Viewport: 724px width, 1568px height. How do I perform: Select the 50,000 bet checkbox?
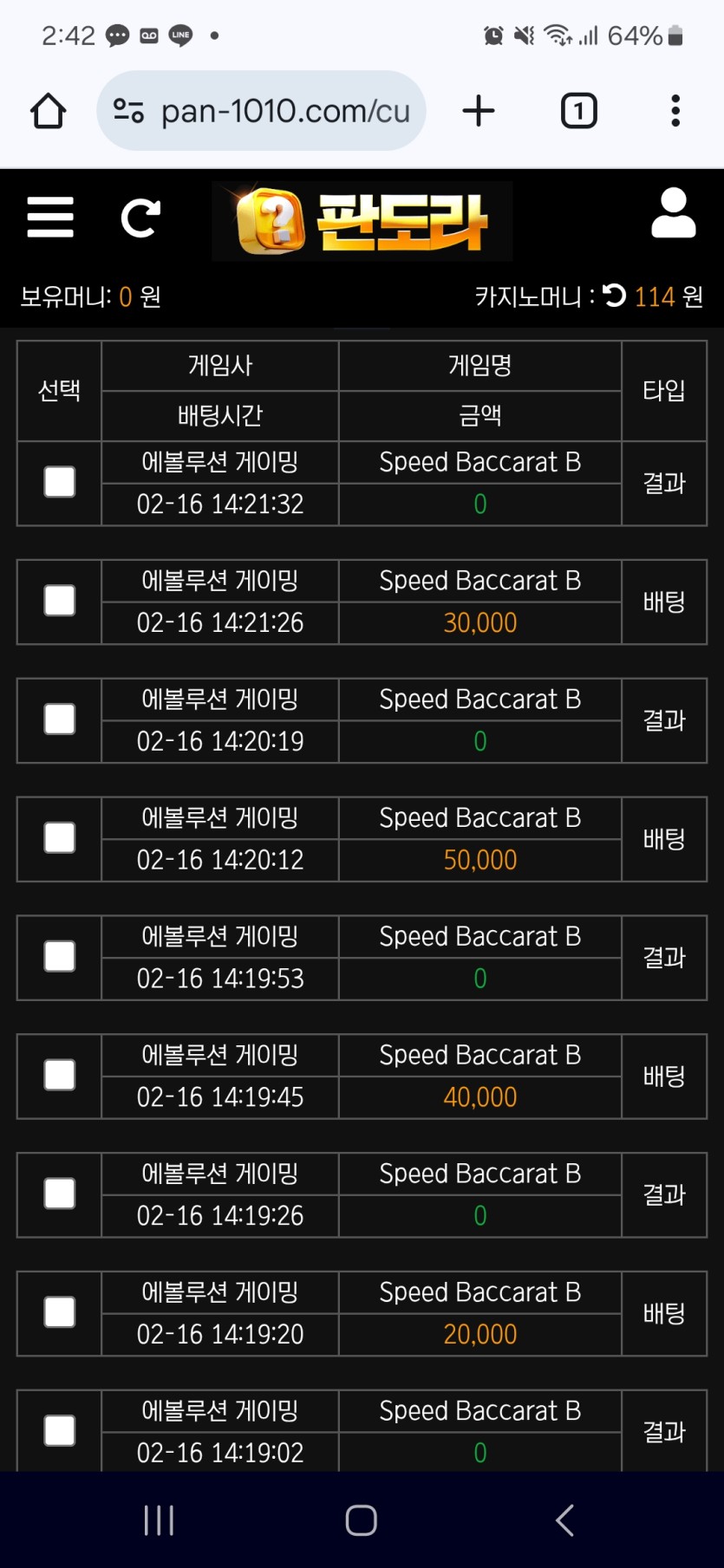click(x=60, y=838)
